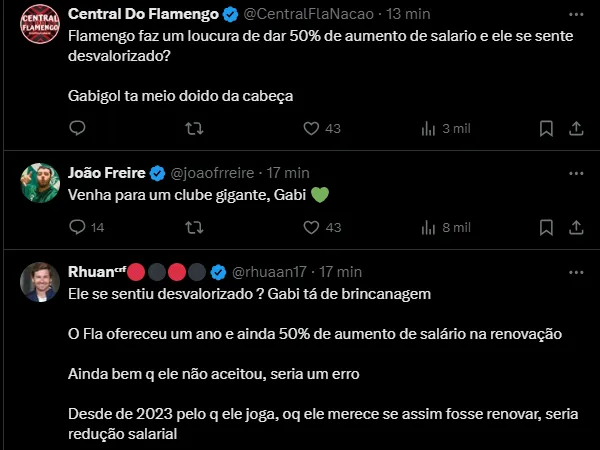Repost Central Do Flamengo's tweet
The width and height of the screenshot is (600, 450).
(x=195, y=128)
